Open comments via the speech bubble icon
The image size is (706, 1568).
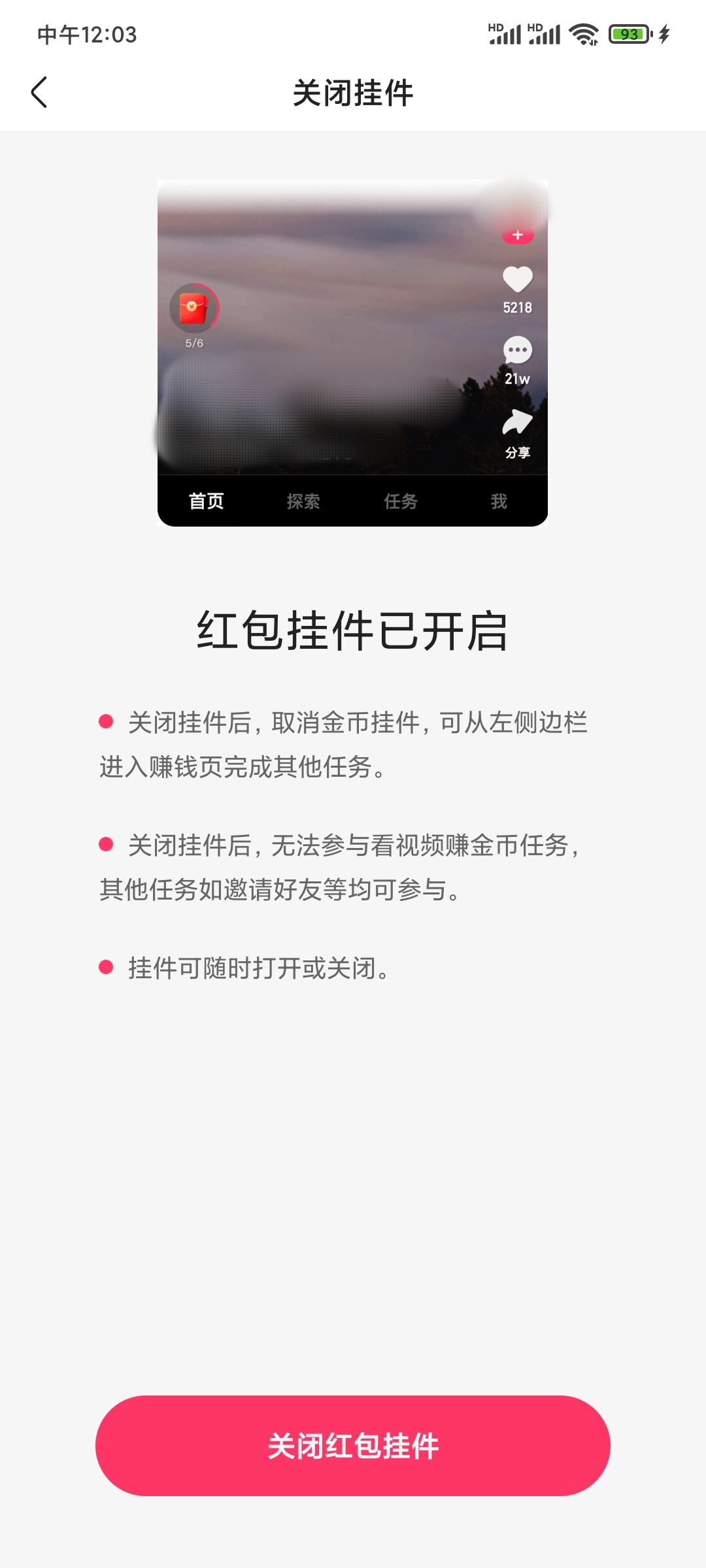[518, 351]
